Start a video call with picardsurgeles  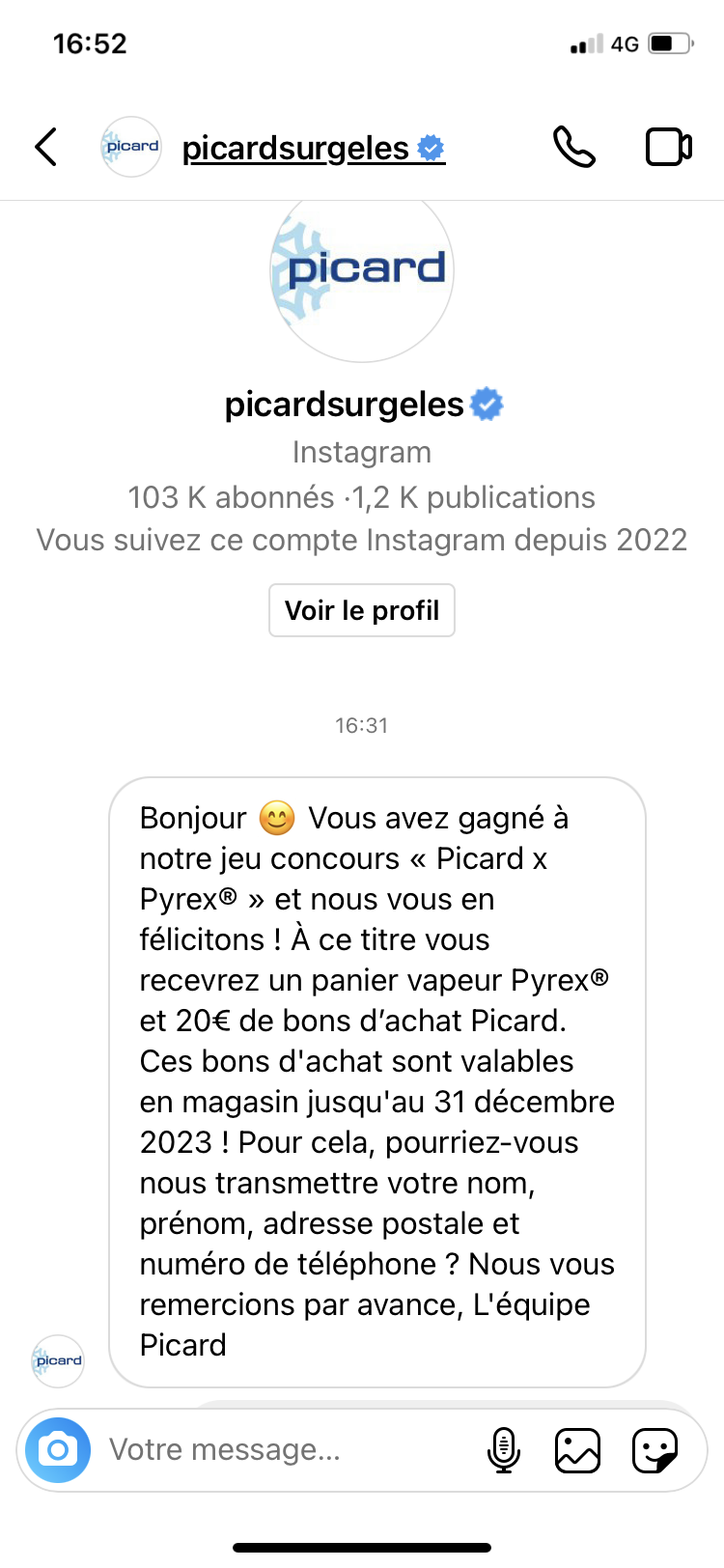(x=668, y=147)
